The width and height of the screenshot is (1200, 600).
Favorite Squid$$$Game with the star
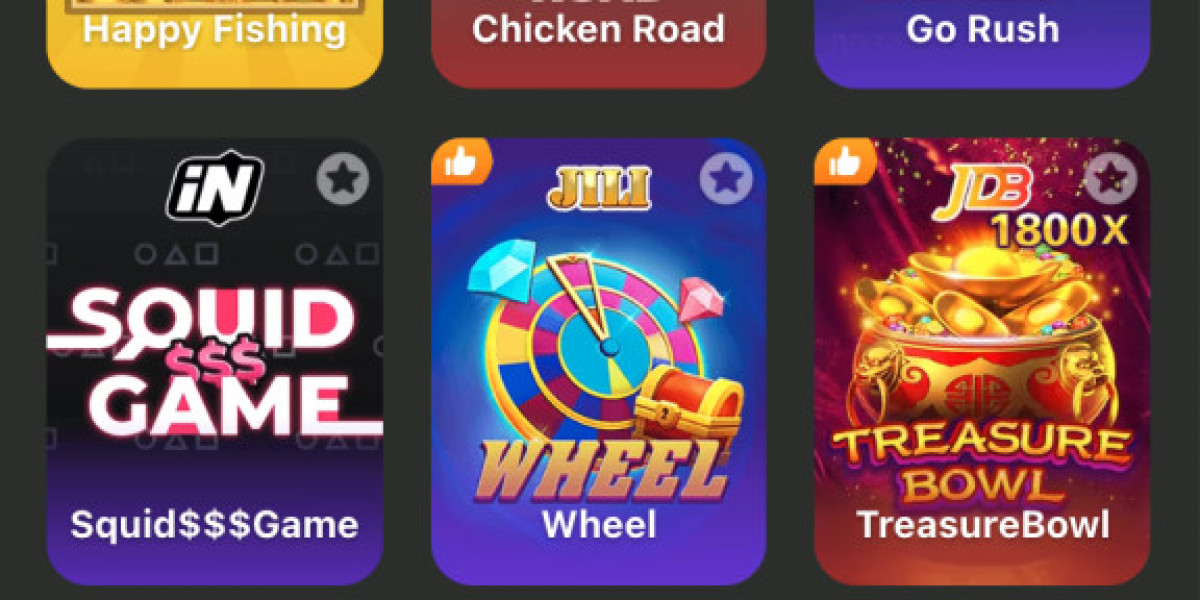point(343,180)
